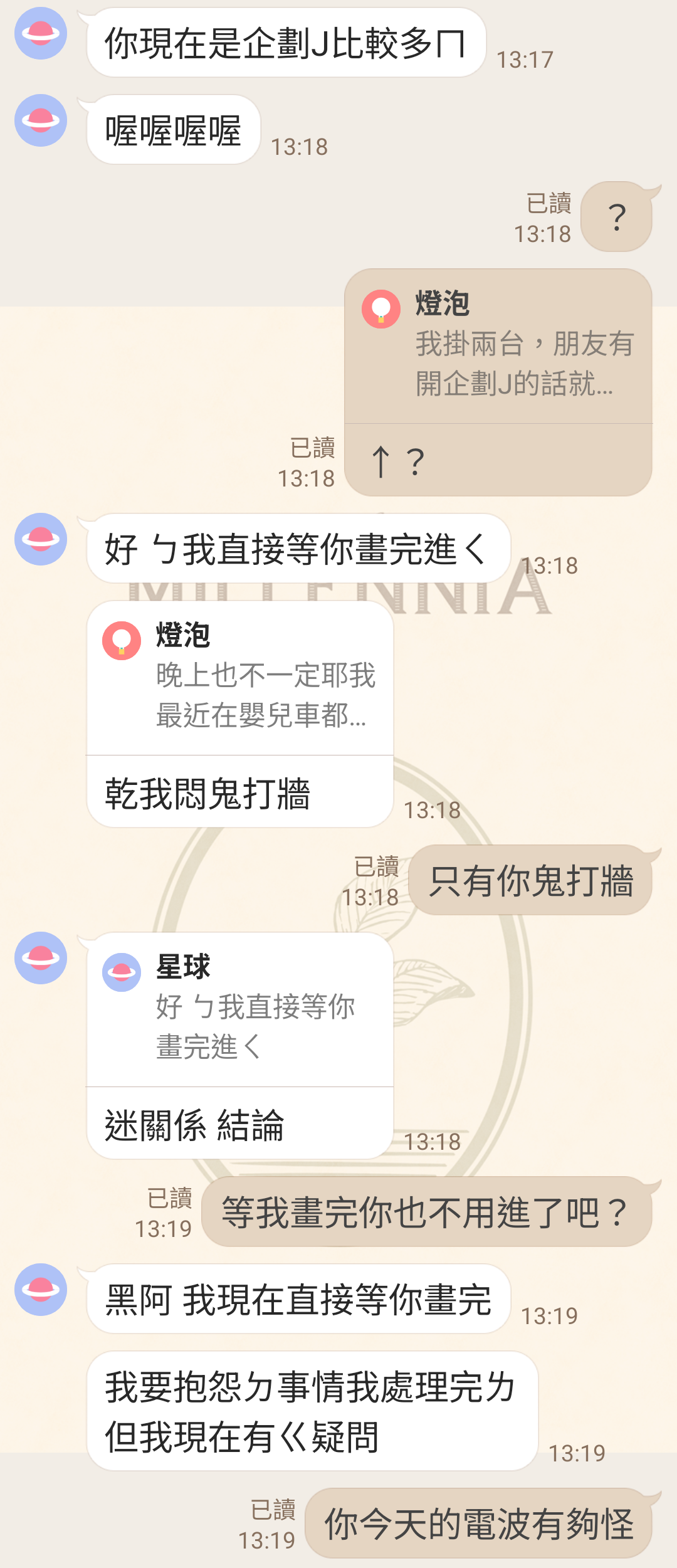View profile from avatar beside 黑阿 message
The image size is (677, 1568).
pos(41,1290)
